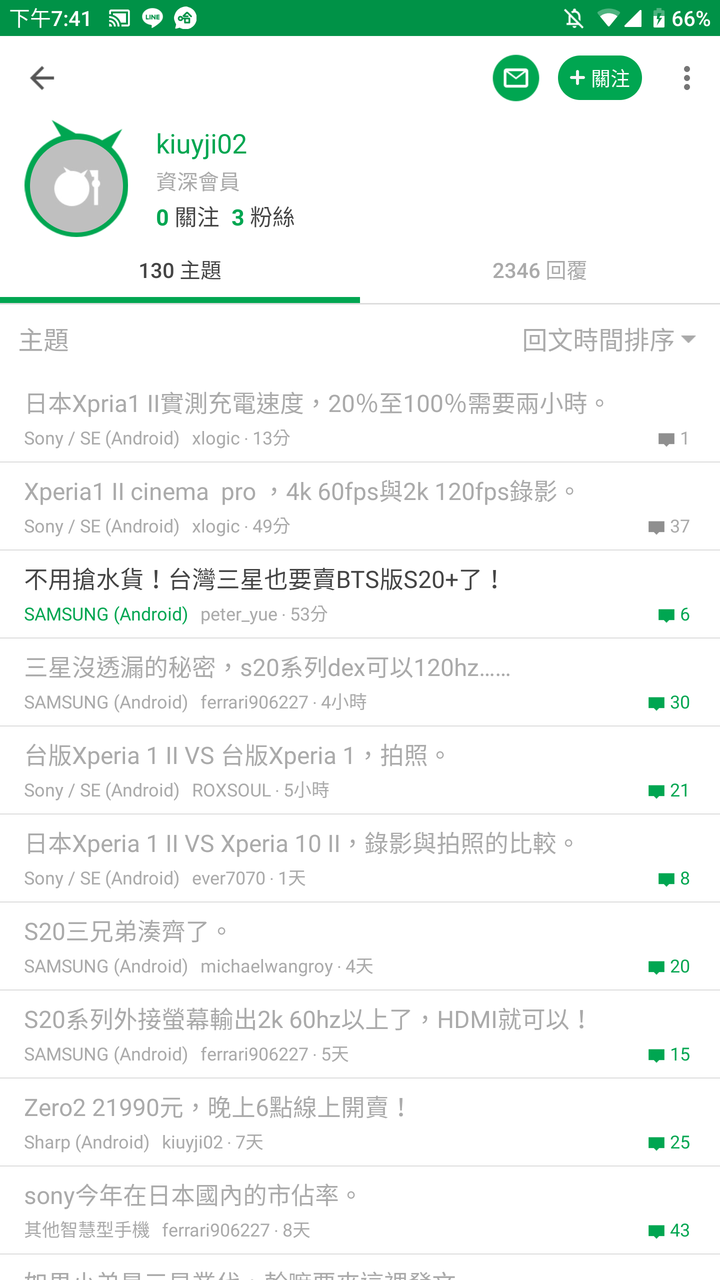Image resolution: width=720 pixels, height=1280 pixels.
Task: Tap the sort order dropdown arrow
Action: [x=689, y=340]
